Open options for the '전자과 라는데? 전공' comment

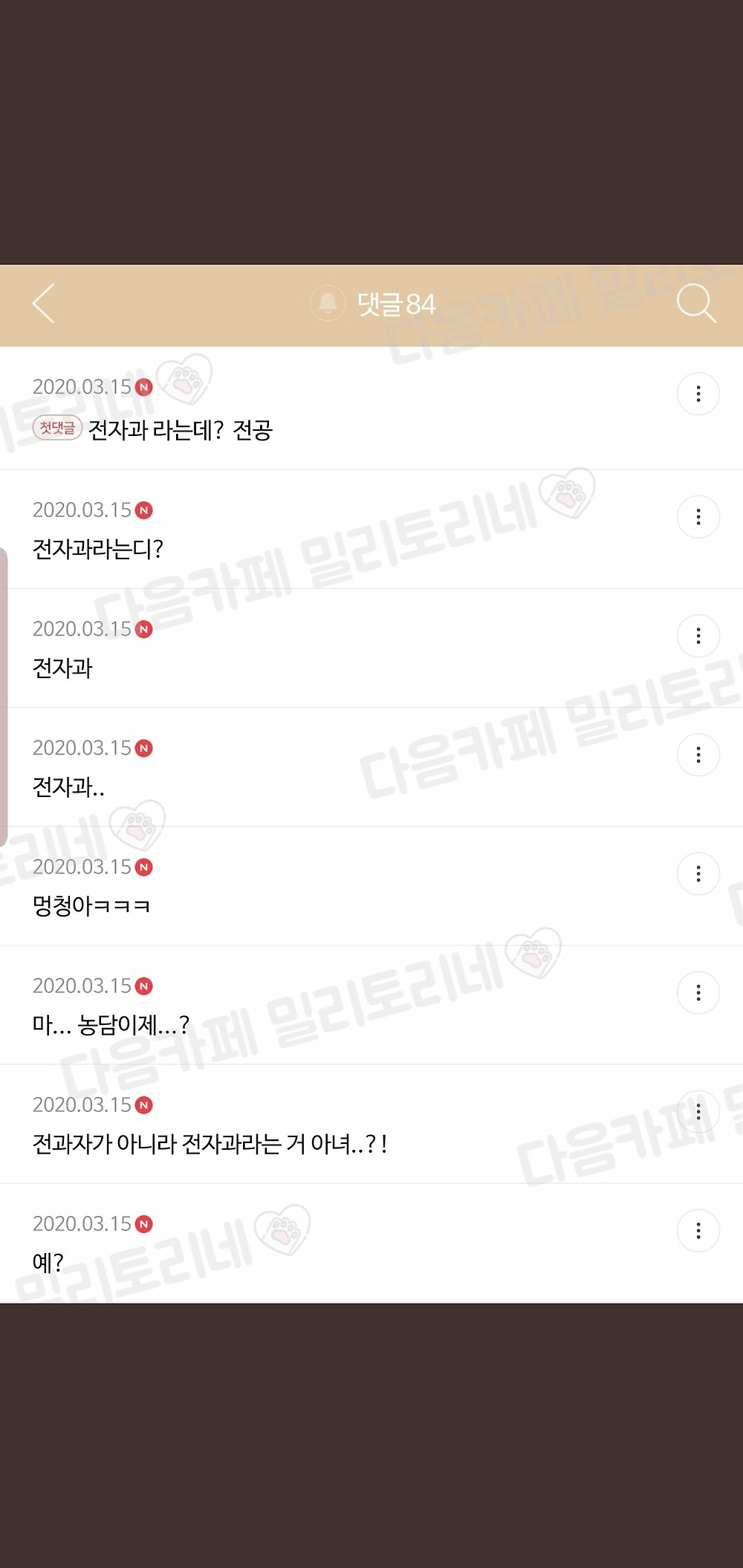[x=698, y=394]
